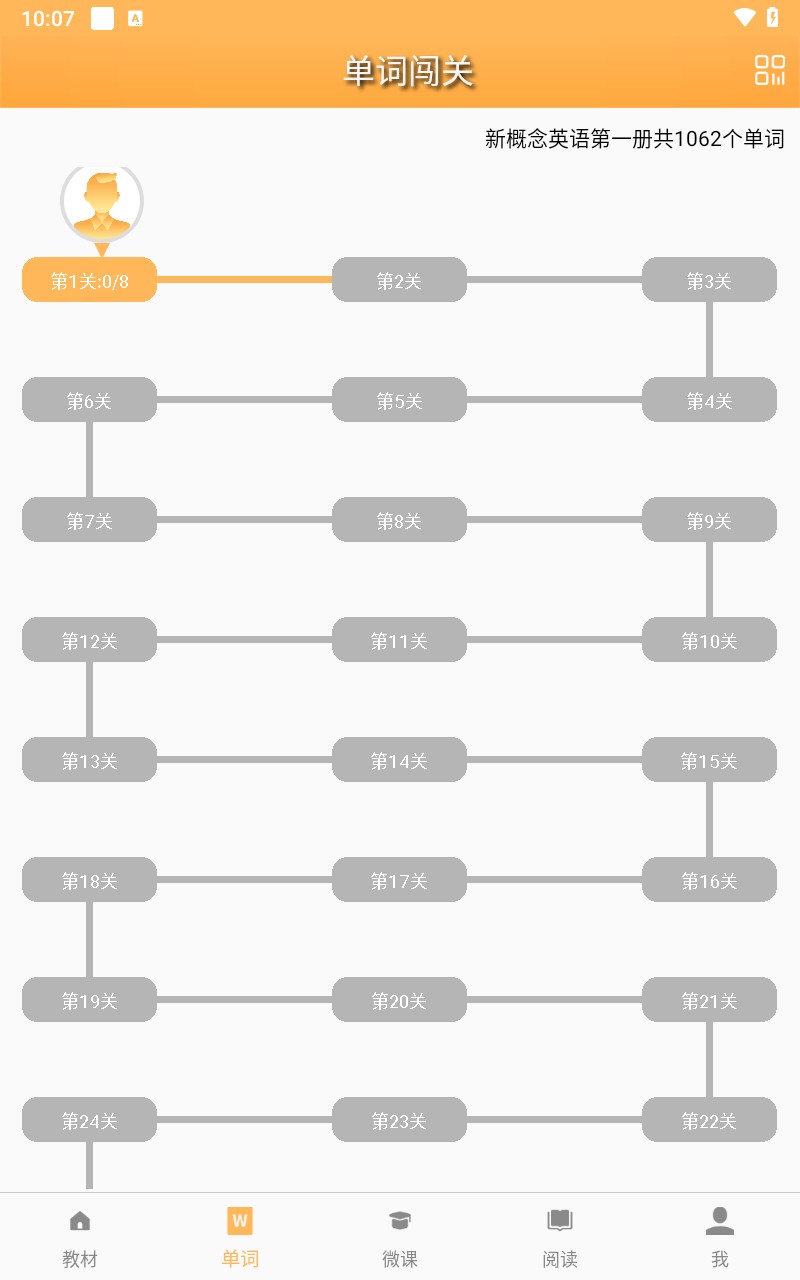Select level 第13关
800x1280 pixels.
pyautogui.click(x=89, y=760)
